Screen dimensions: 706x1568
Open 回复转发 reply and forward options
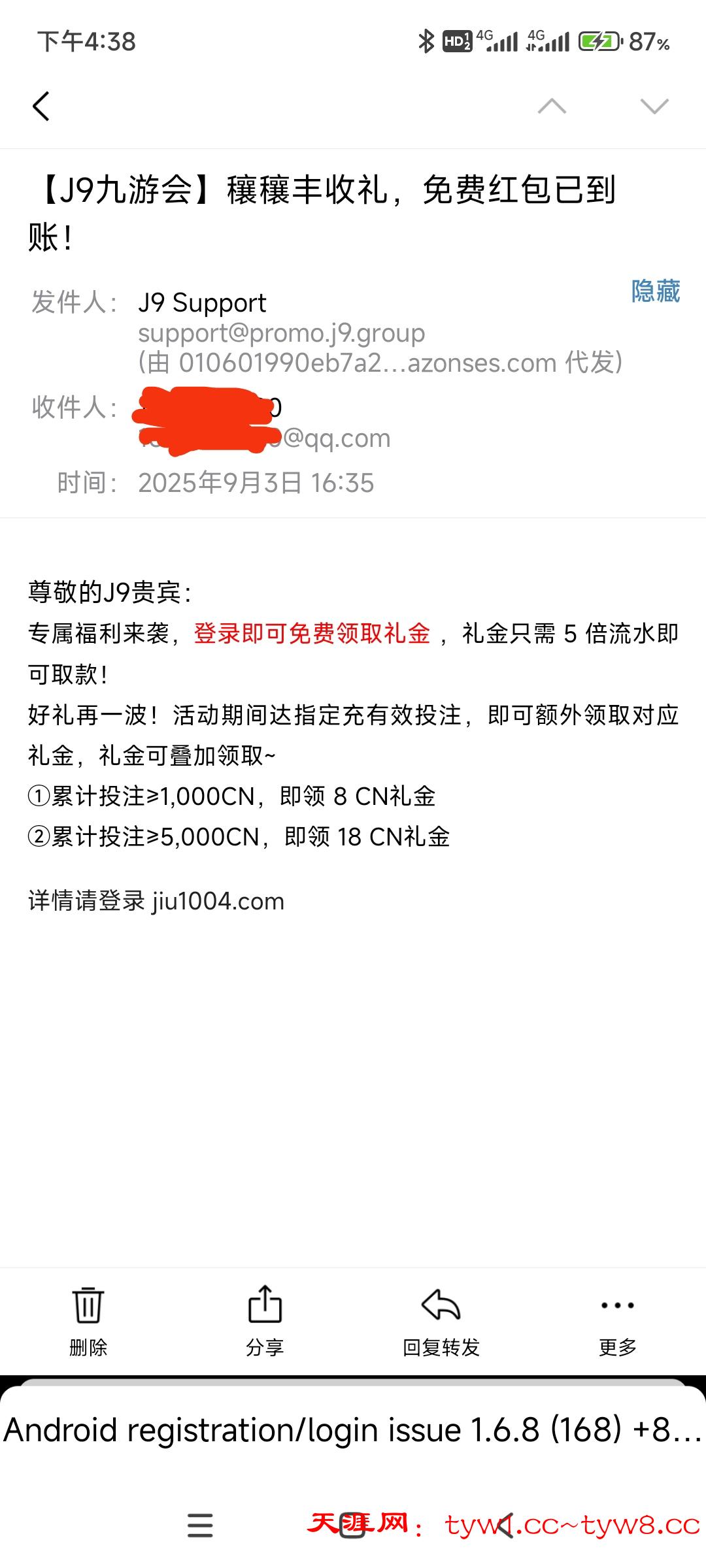(x=441, y=1321)
